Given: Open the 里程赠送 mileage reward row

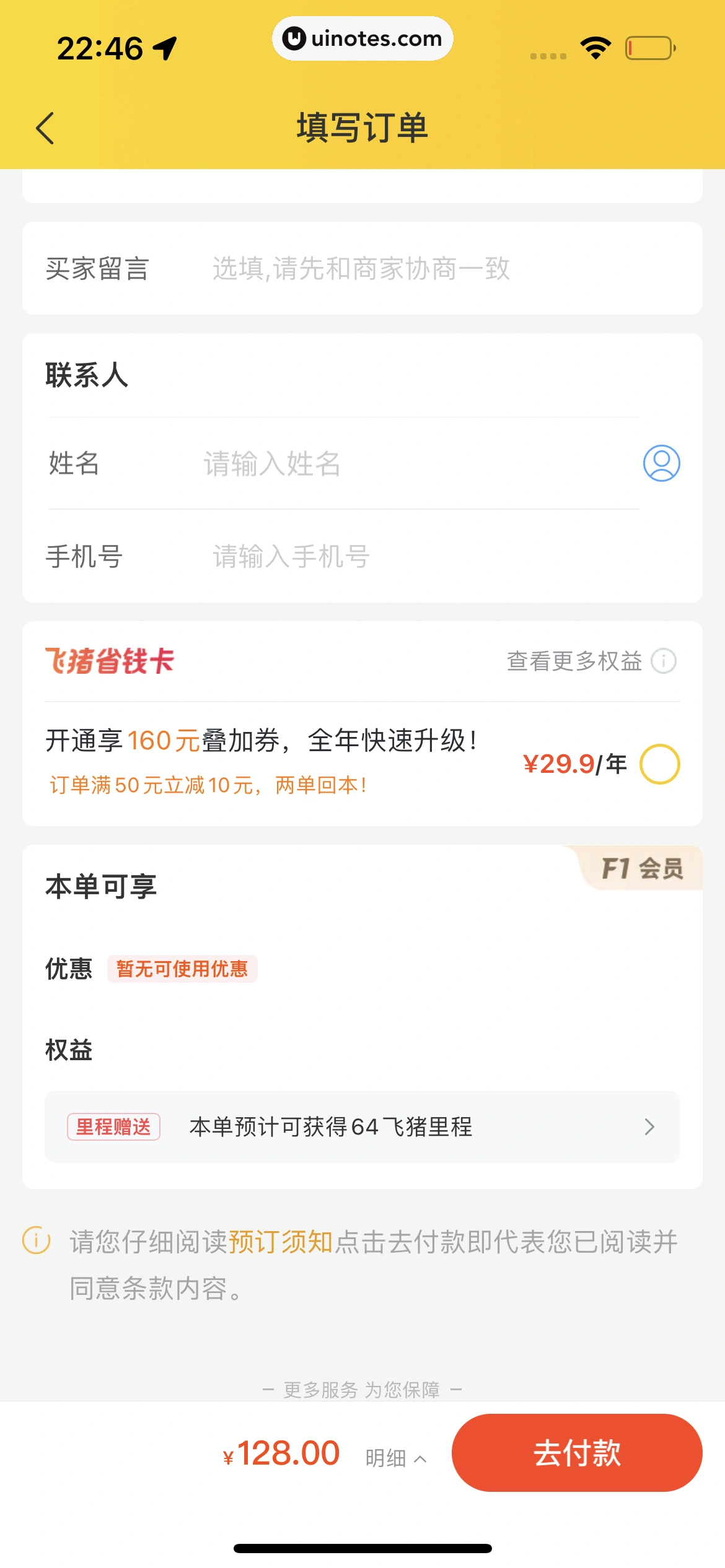Looking at the screenshot, I should [x=362, y=1126].
